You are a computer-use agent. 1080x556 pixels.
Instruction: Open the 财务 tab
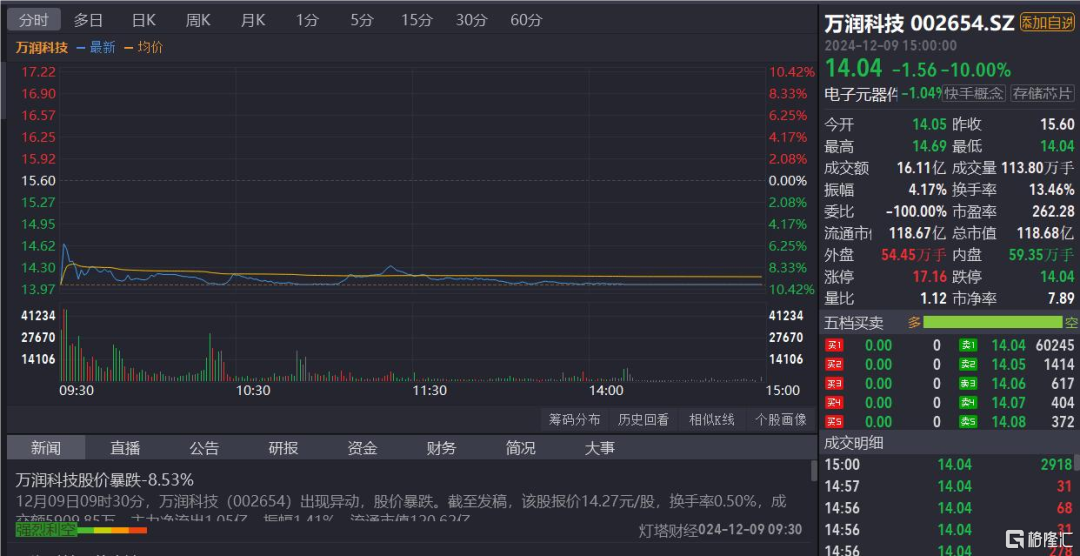[441, 448]
